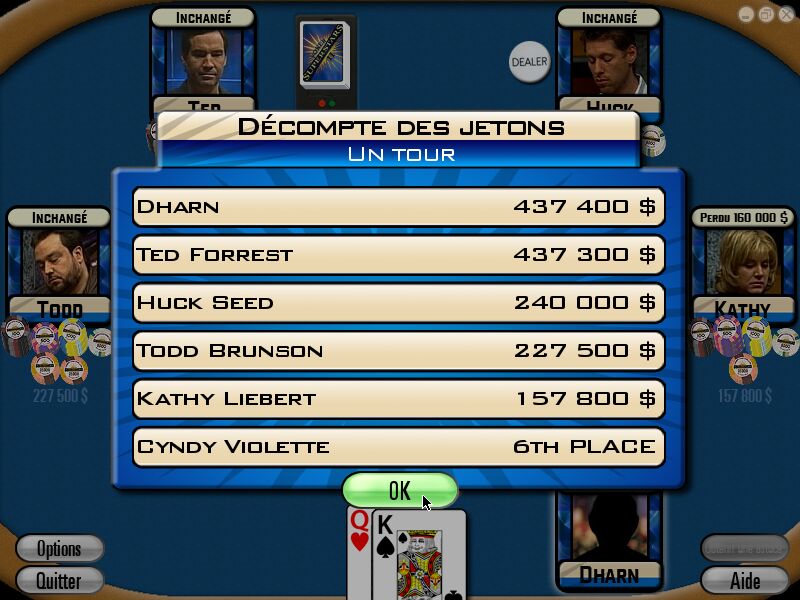Open the Aide help button

(x=744, y=580)
